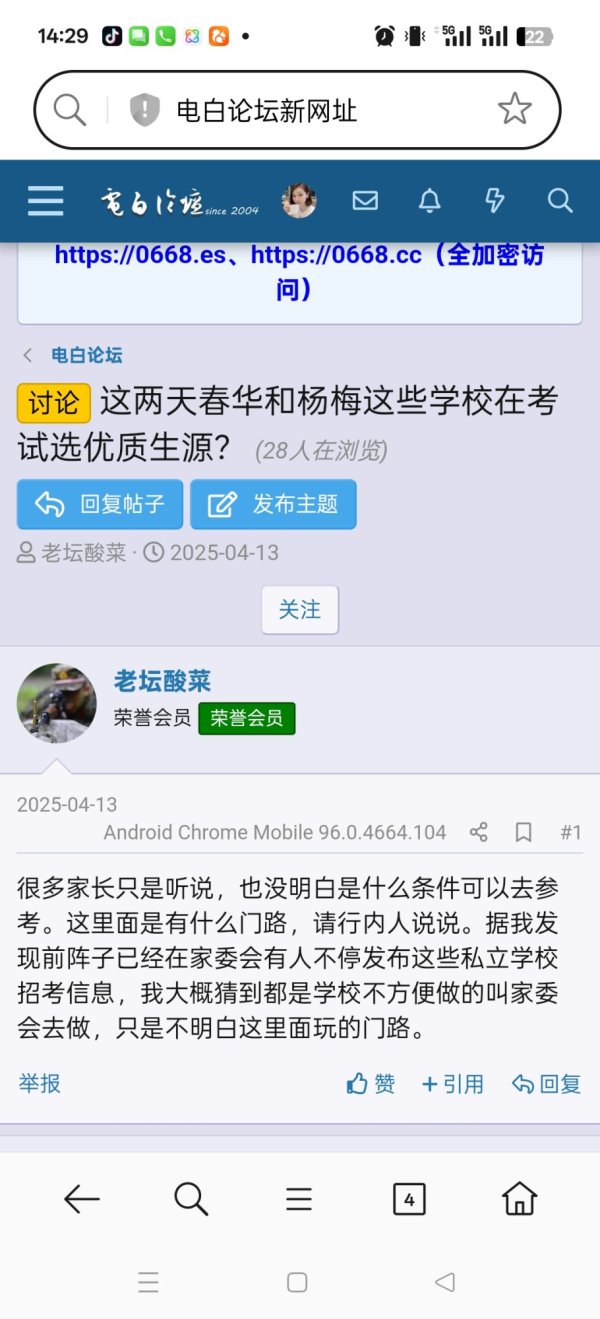Screen dimensions: 600x1319
Task: Open the lightning bolt what's new icon
Action: tap(494, 201)
